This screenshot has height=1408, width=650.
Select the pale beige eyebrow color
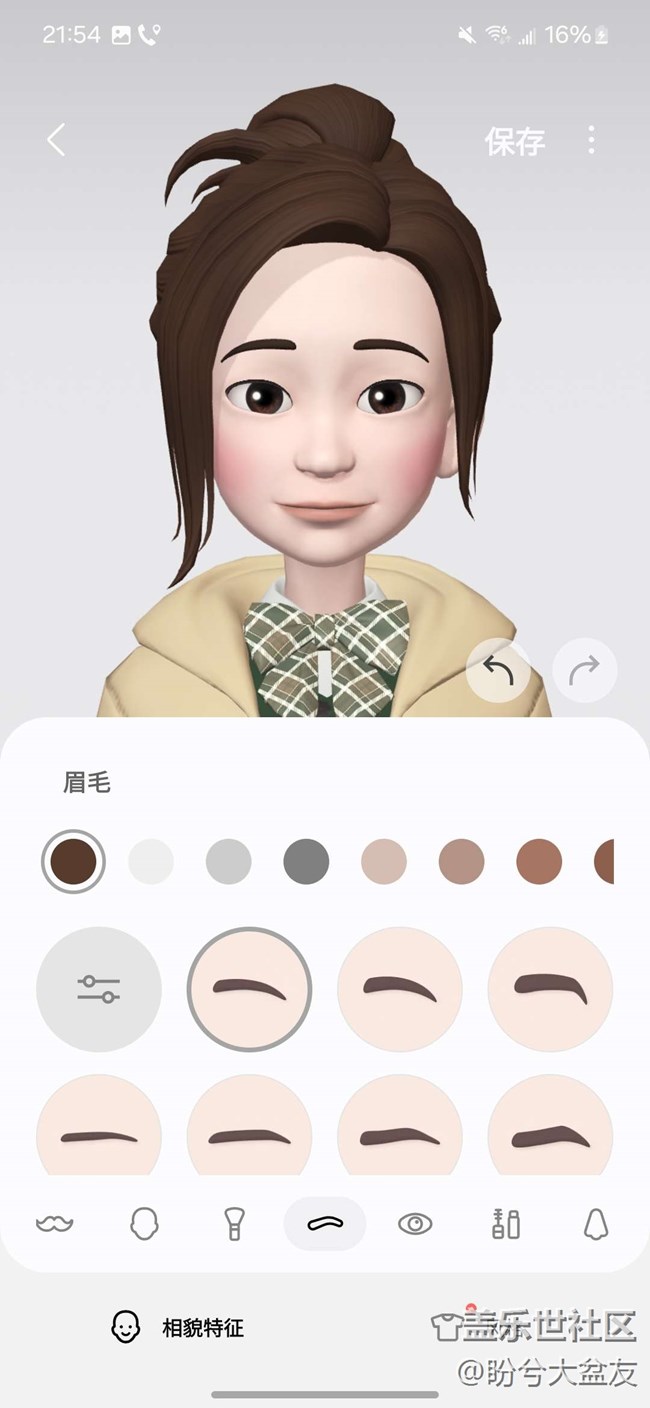point(384,861)
